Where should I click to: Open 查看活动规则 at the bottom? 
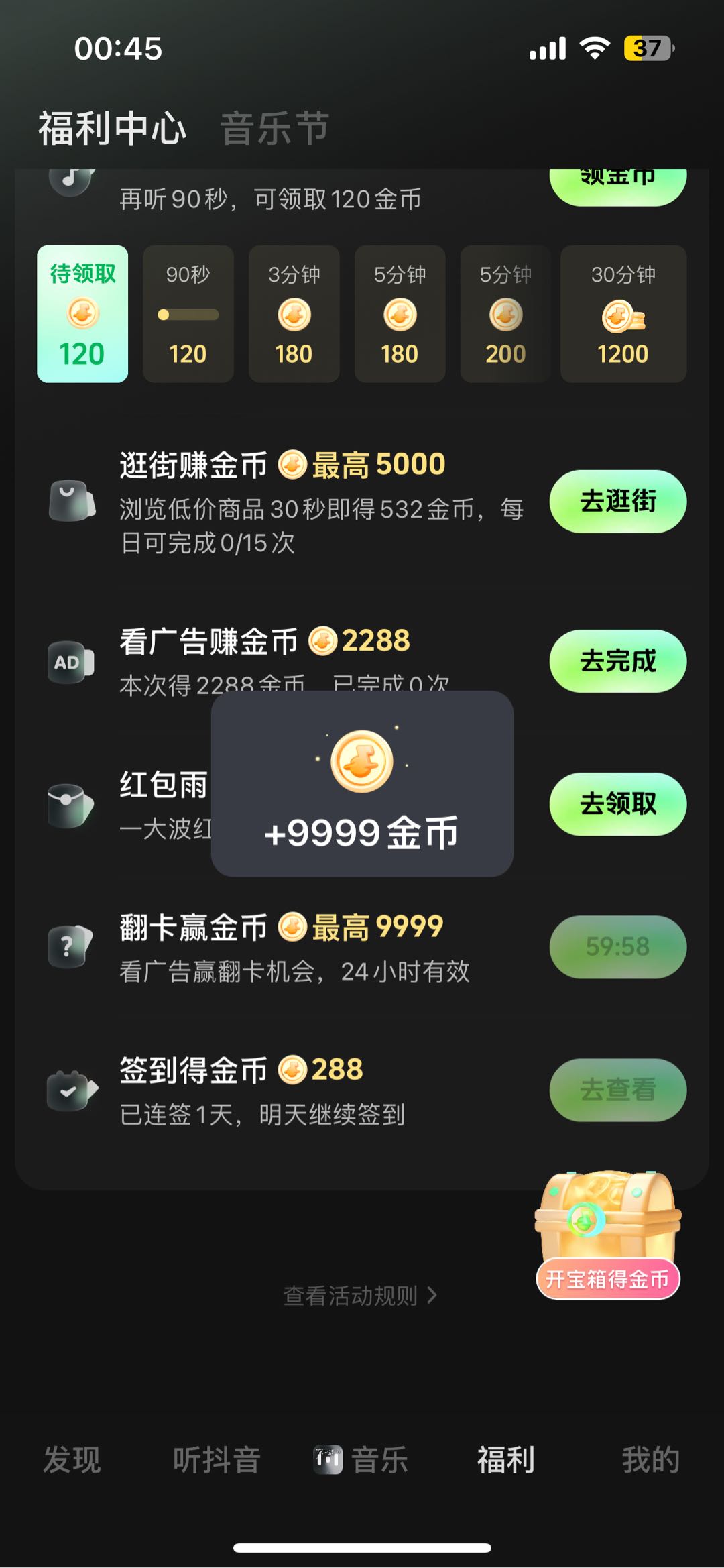tap(360, 1296)
